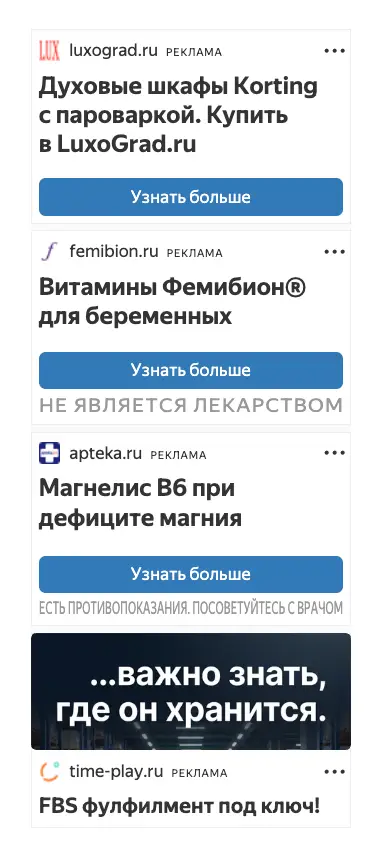380x858 pixels.
Task: Open the three-dot menu on the femibion.ru ad
Action: point(334,252)
